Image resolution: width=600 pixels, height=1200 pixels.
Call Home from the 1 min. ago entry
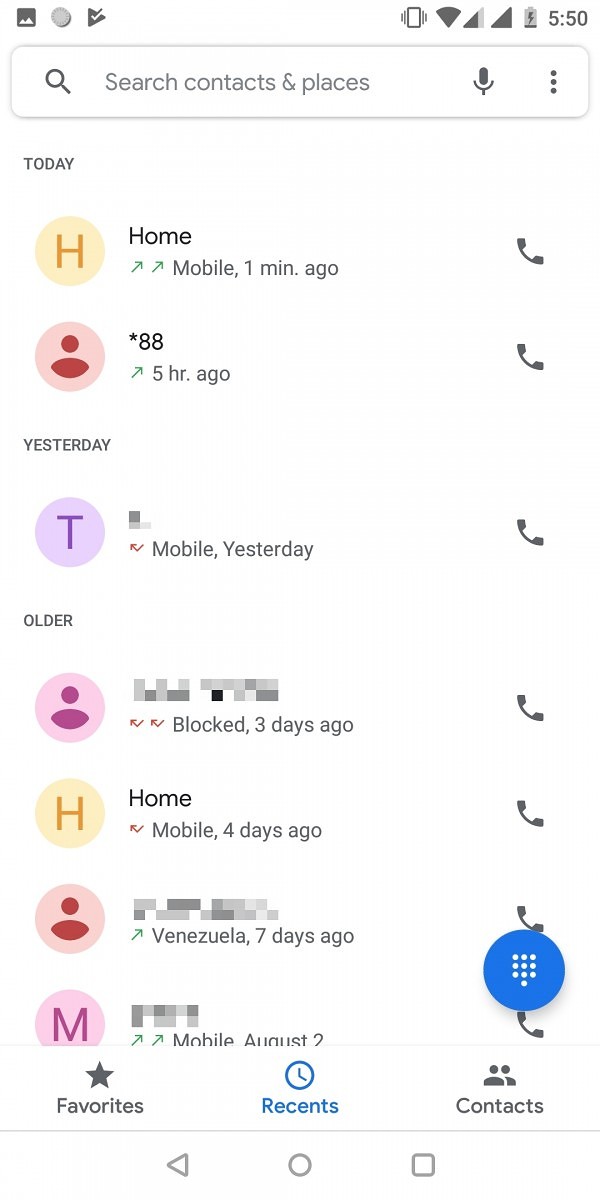tap(530, 251)
